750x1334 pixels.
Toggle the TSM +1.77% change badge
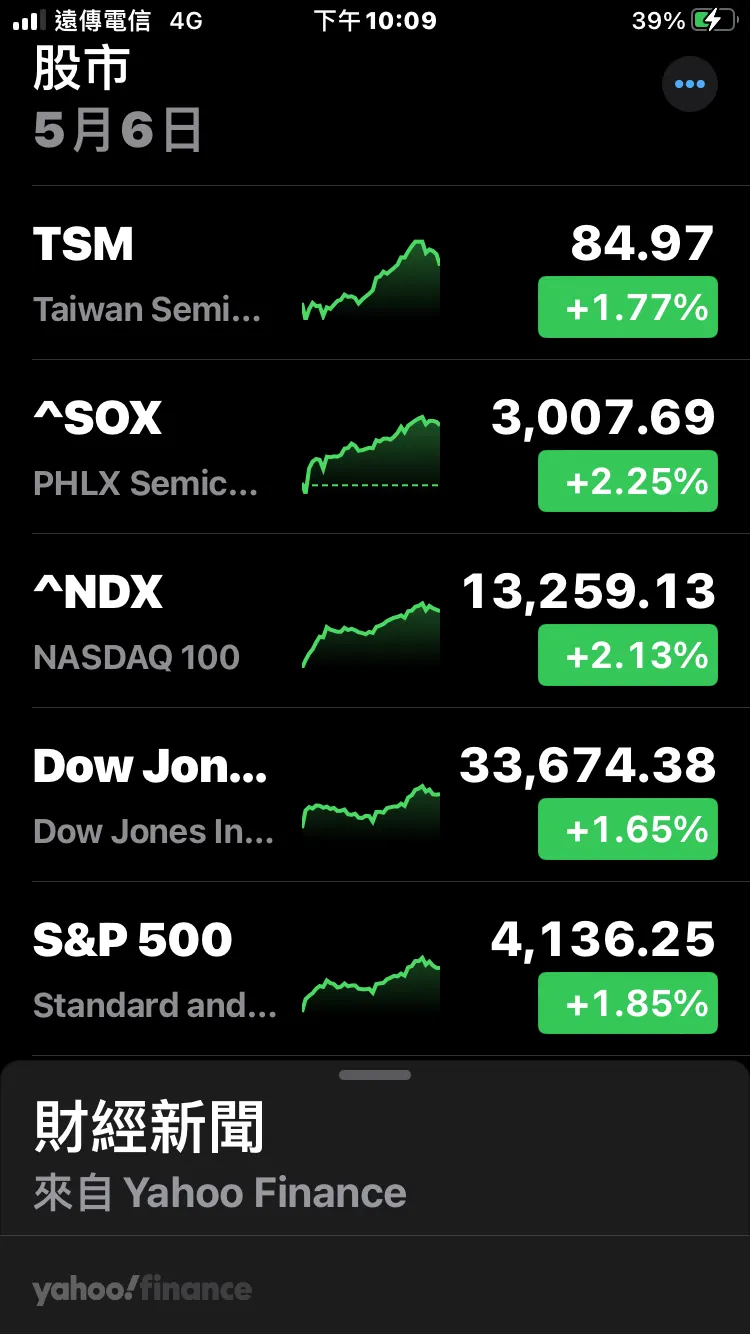coord(627,307)
